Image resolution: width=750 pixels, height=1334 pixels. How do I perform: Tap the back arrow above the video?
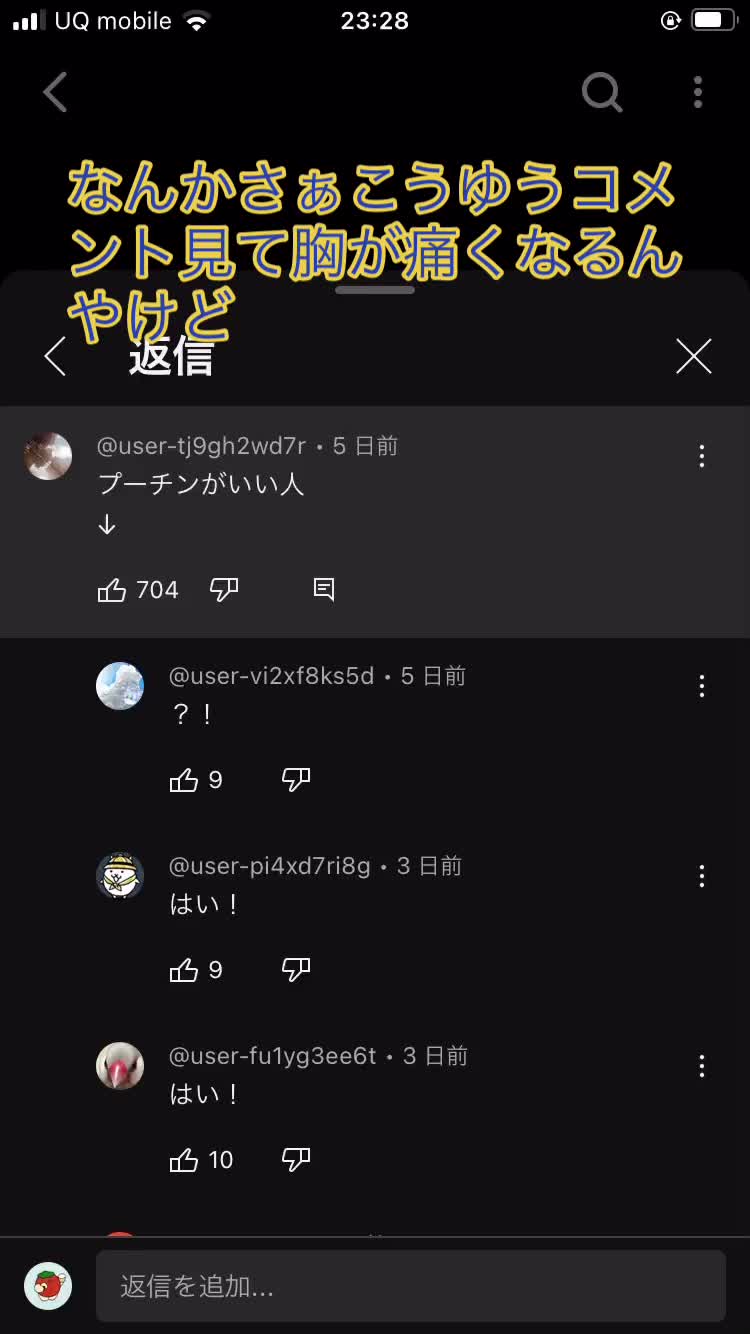56,93
